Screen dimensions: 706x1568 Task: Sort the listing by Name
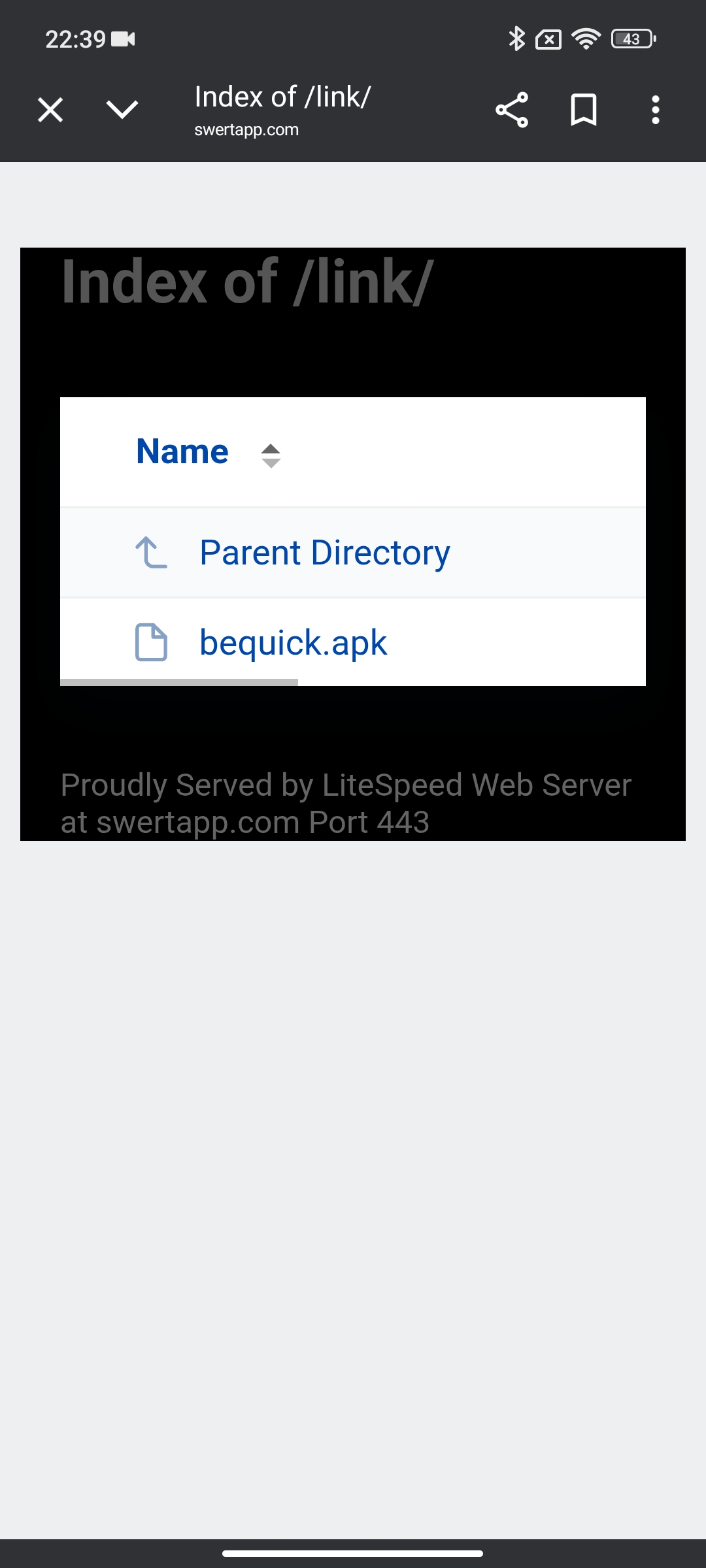(x=183, y=452)
